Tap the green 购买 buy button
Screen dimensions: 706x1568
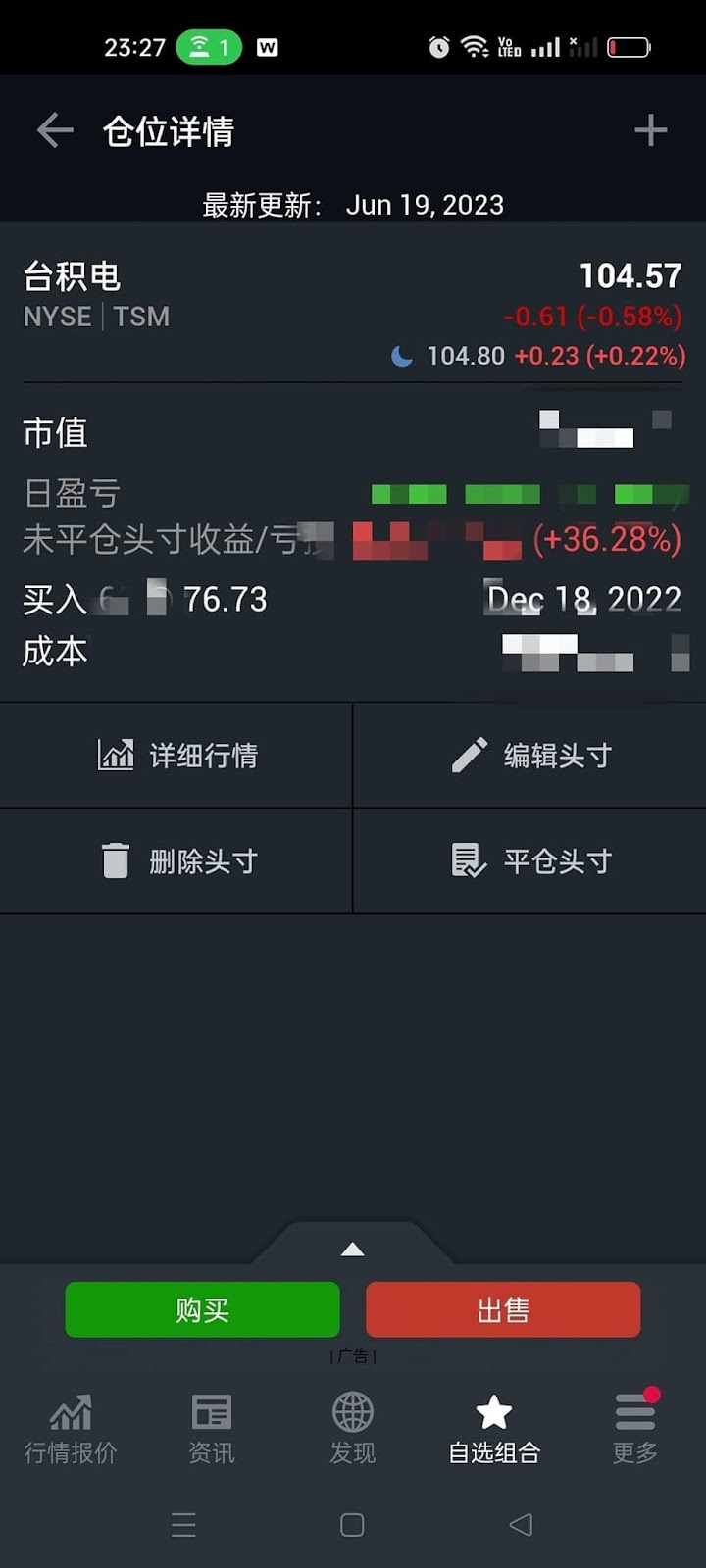click(203, 1309)
